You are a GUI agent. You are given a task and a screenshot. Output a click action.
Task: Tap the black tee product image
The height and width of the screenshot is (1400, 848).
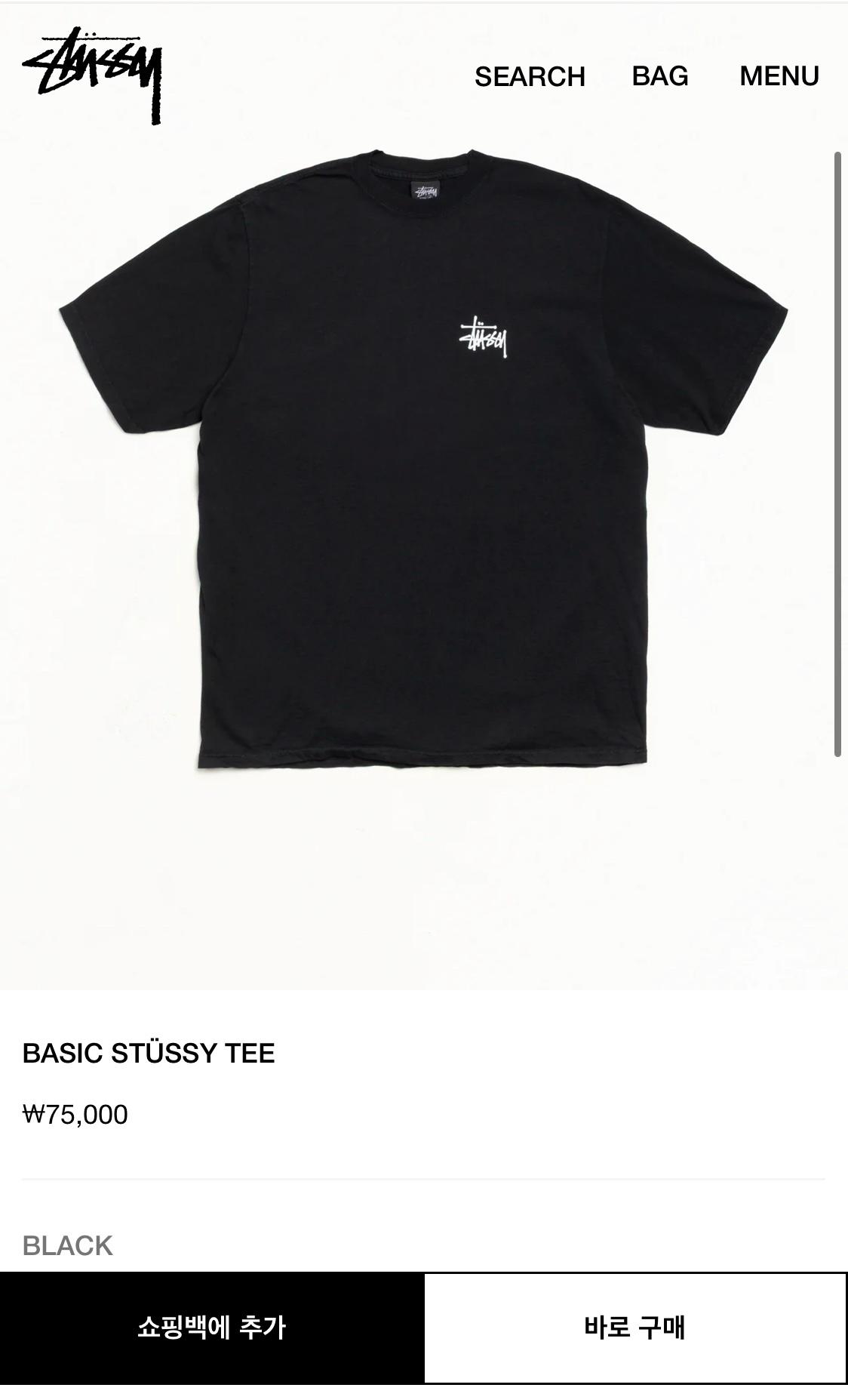(423, 459)
